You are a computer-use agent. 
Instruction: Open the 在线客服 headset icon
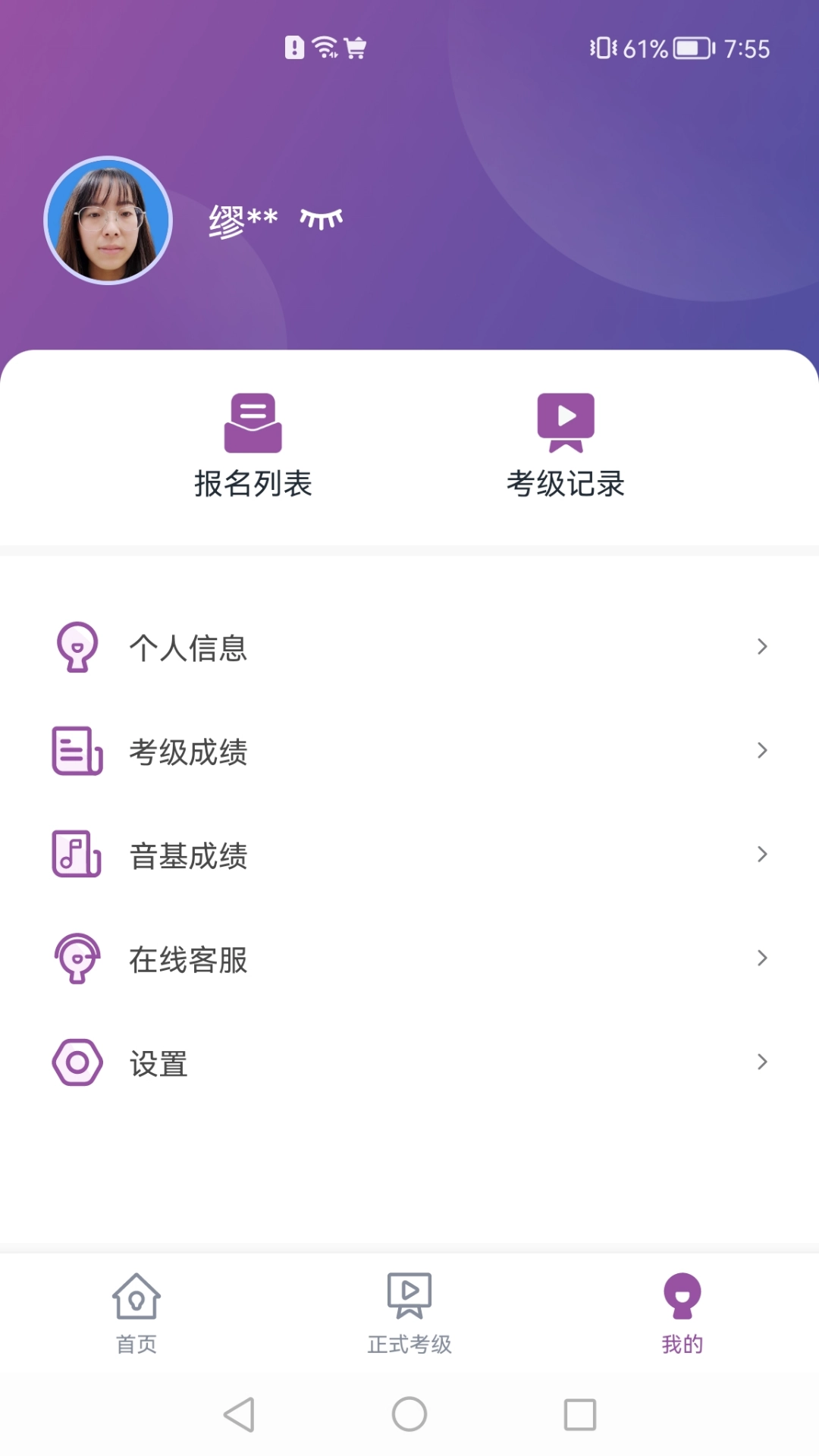76,959
